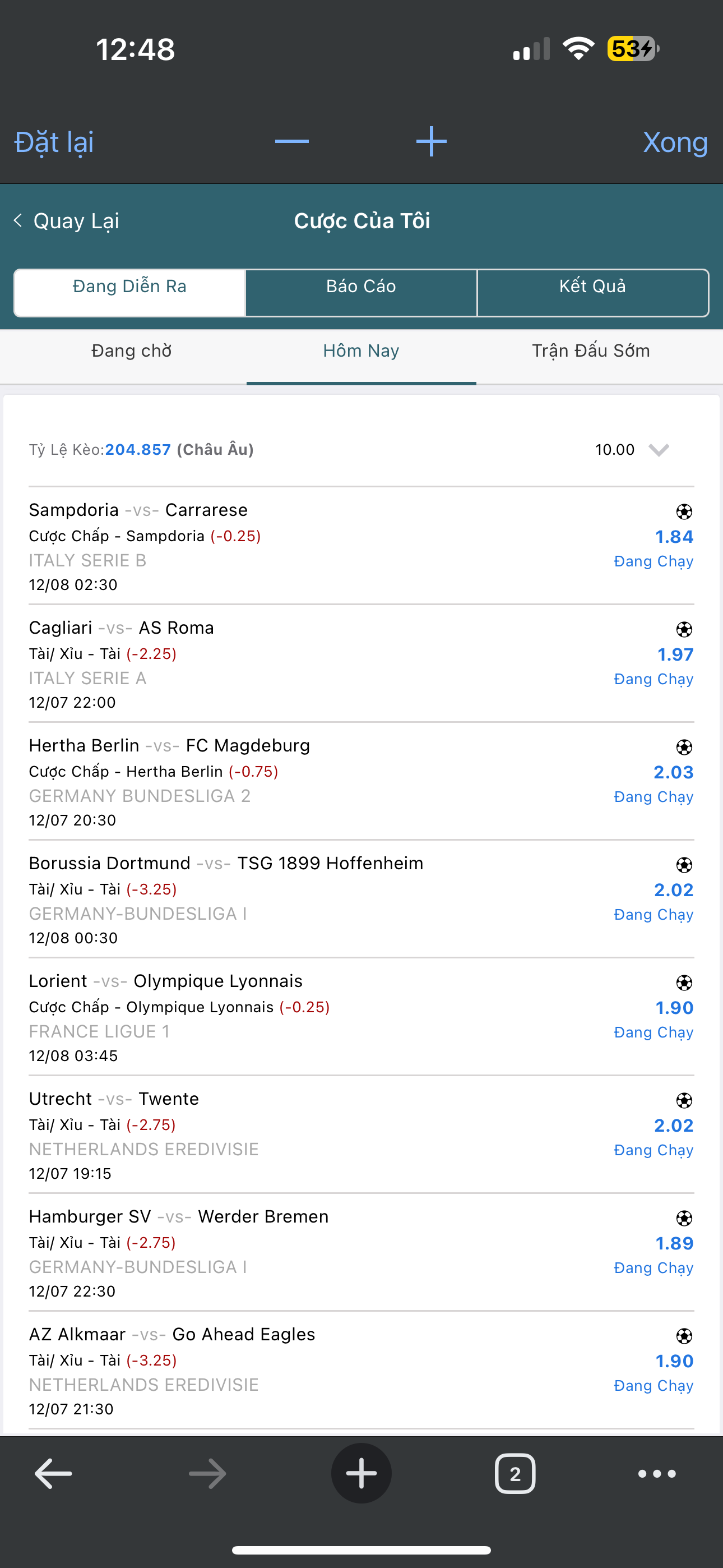The image size is (723, 1568).
Task: Navigate back in the browser
Action: (54, 1474)
